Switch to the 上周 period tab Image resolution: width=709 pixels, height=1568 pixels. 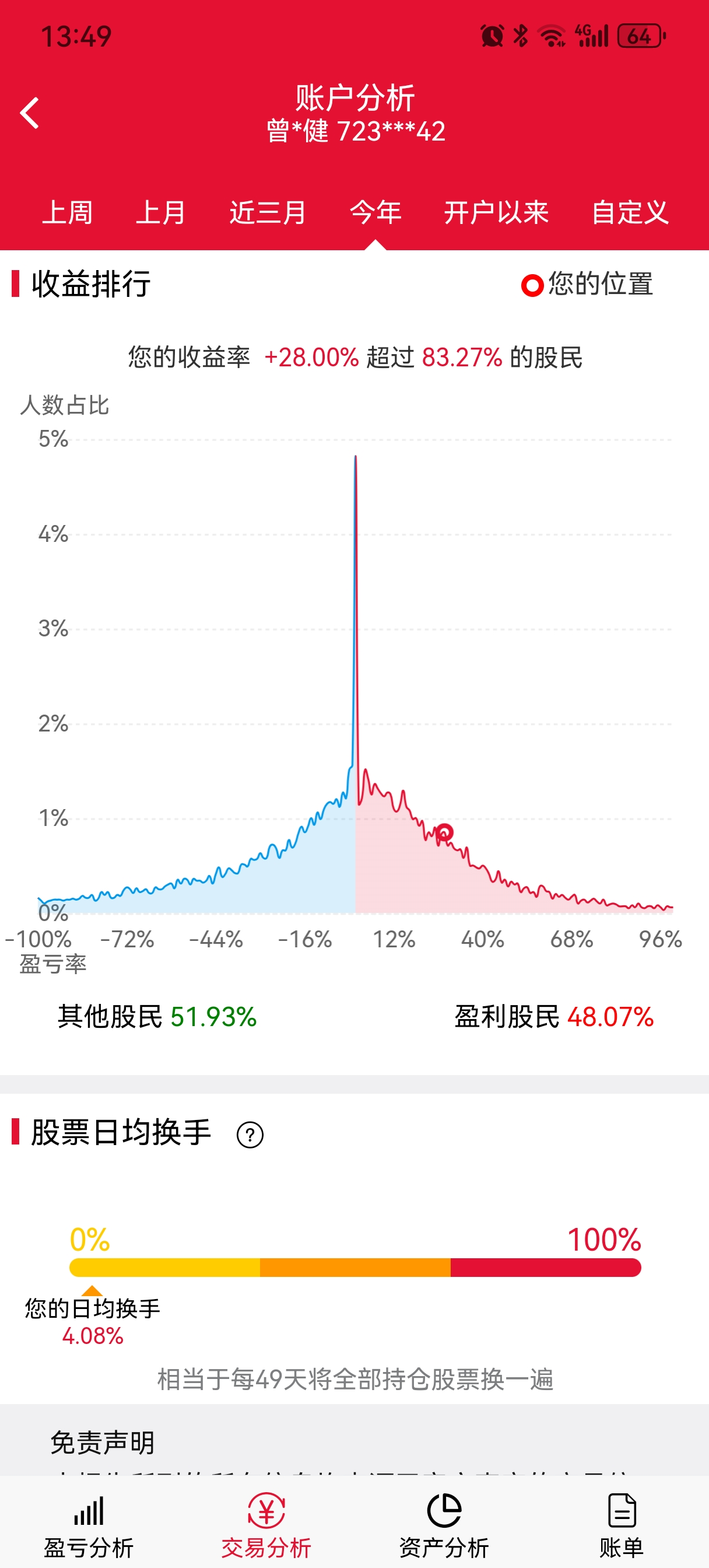tap(67, 212)
